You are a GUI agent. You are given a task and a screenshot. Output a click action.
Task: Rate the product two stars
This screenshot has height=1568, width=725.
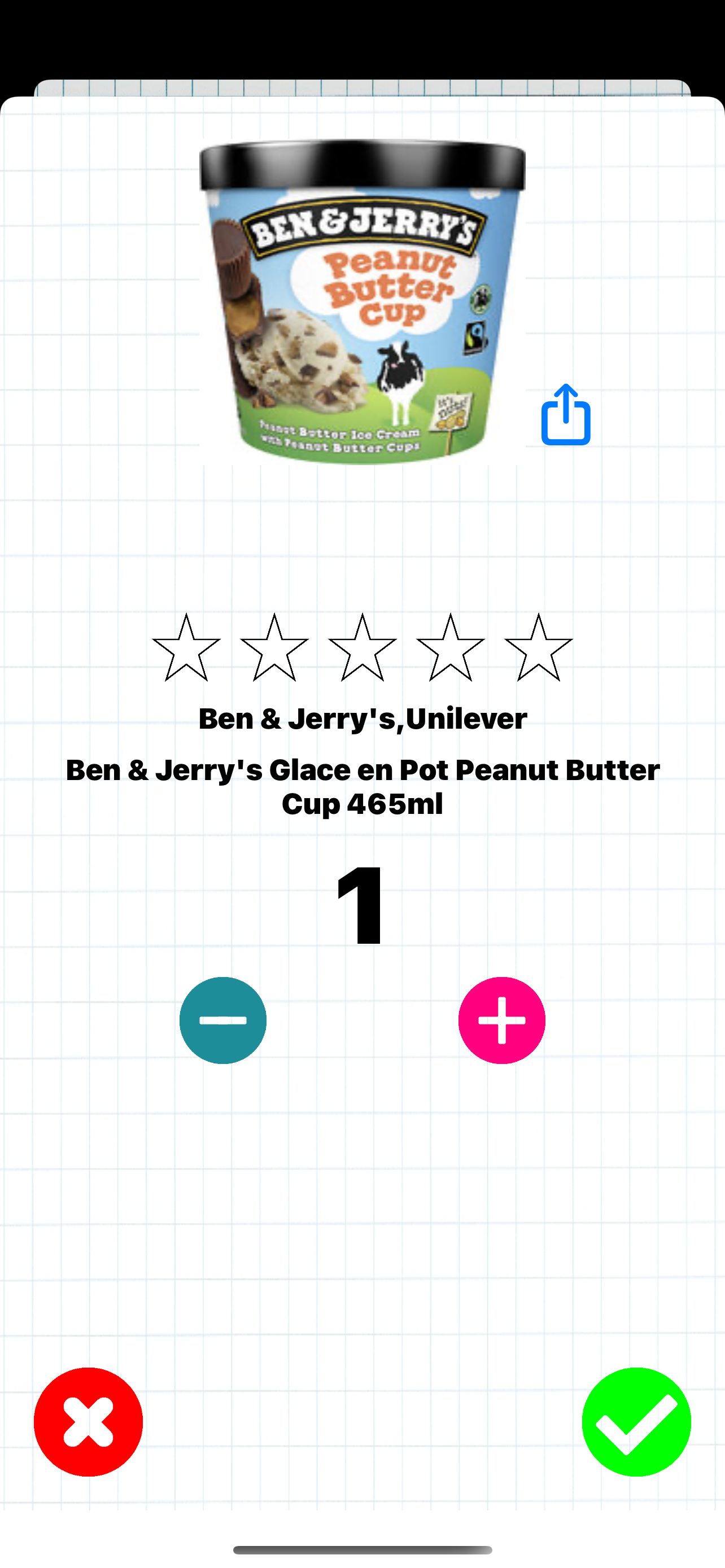click(x=274, y=649)
